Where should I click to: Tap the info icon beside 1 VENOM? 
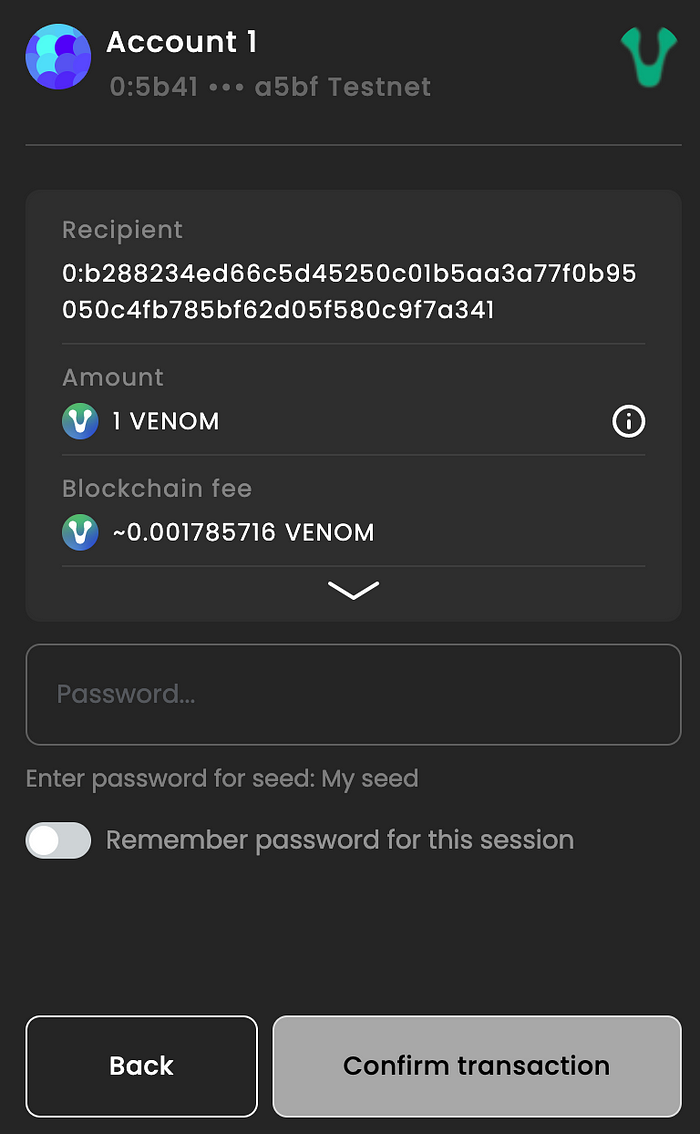628,421
